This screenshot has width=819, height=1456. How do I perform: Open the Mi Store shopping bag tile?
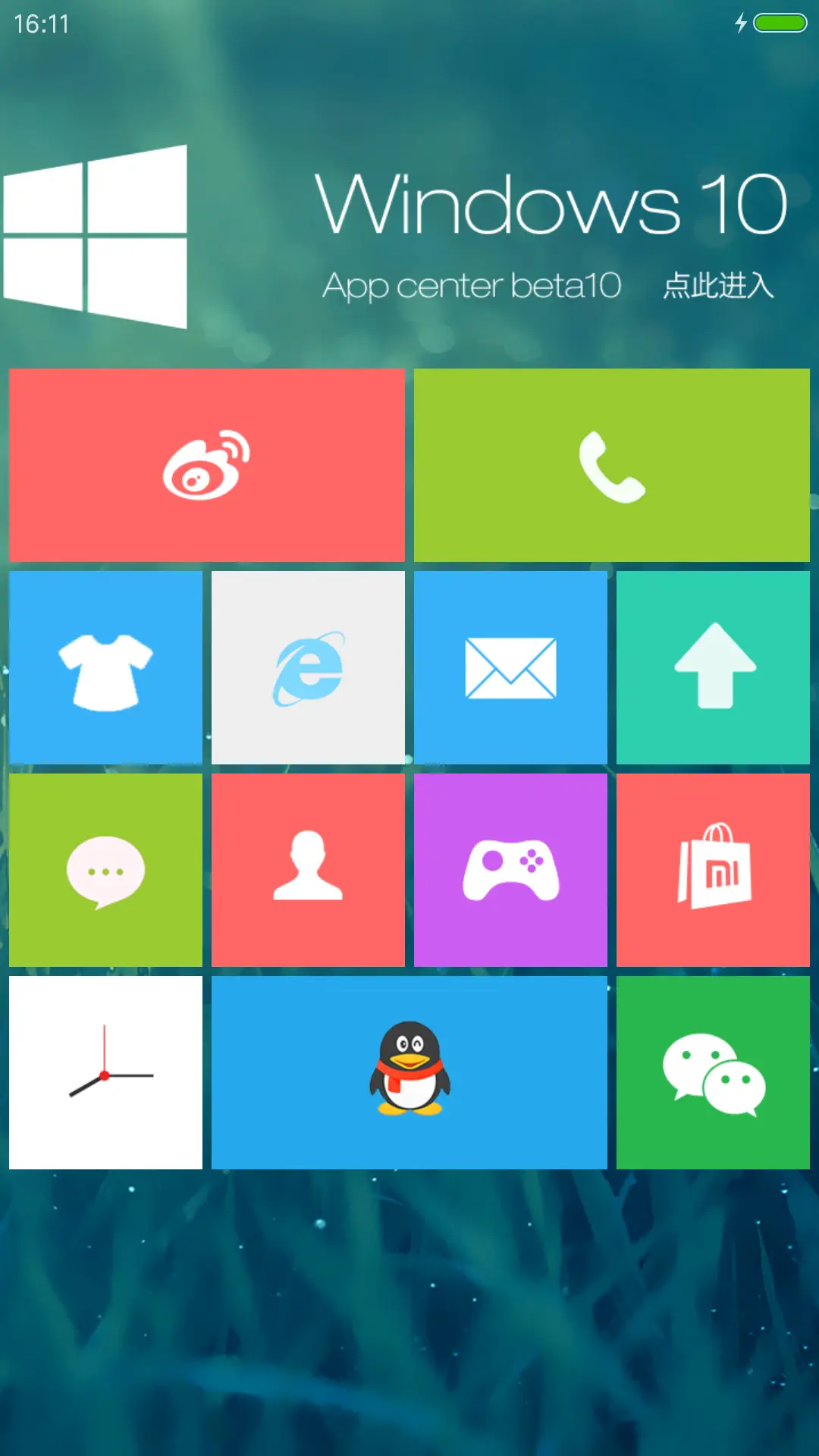713,870
